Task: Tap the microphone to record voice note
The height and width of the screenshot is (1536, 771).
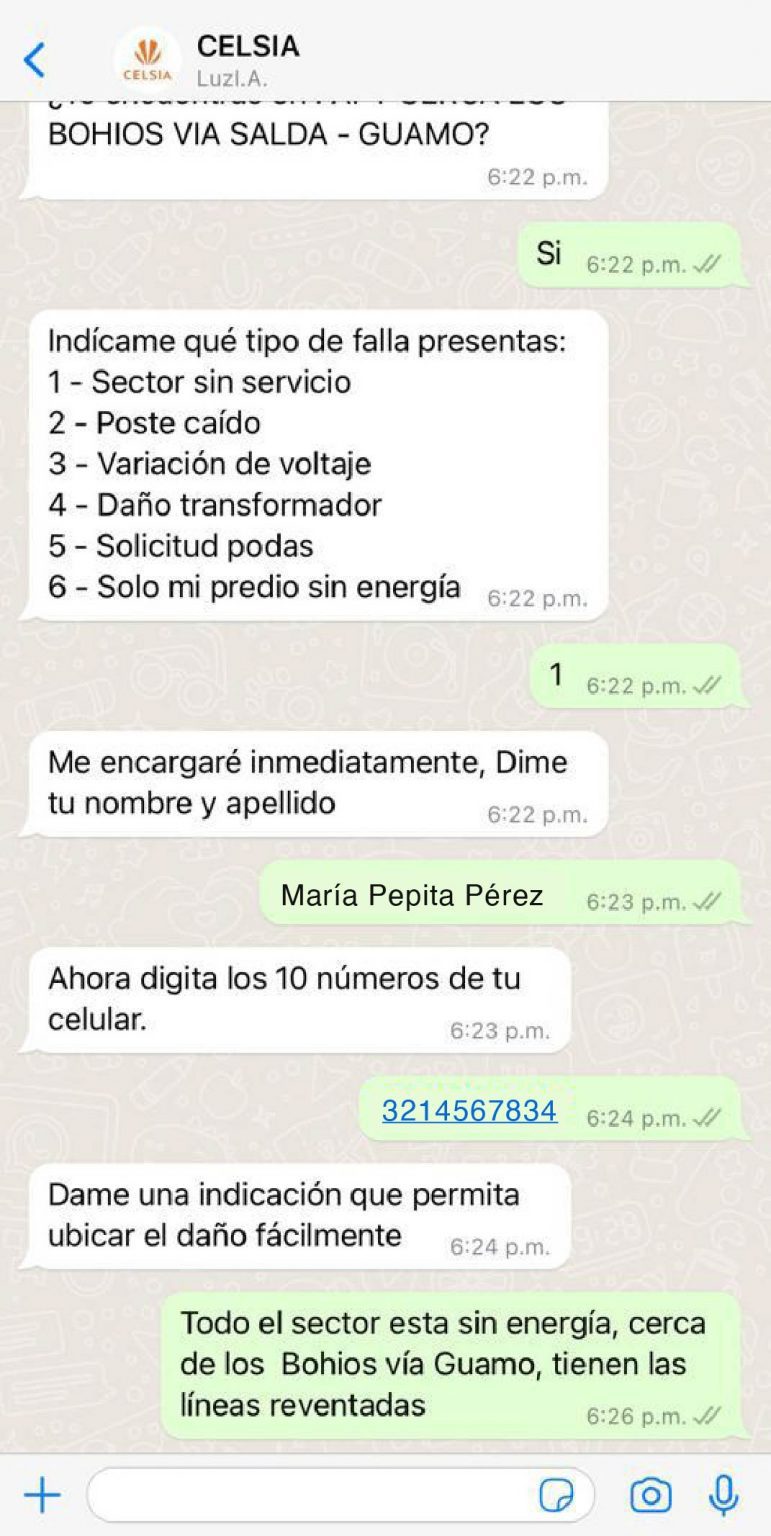Action: (722, 1494)
